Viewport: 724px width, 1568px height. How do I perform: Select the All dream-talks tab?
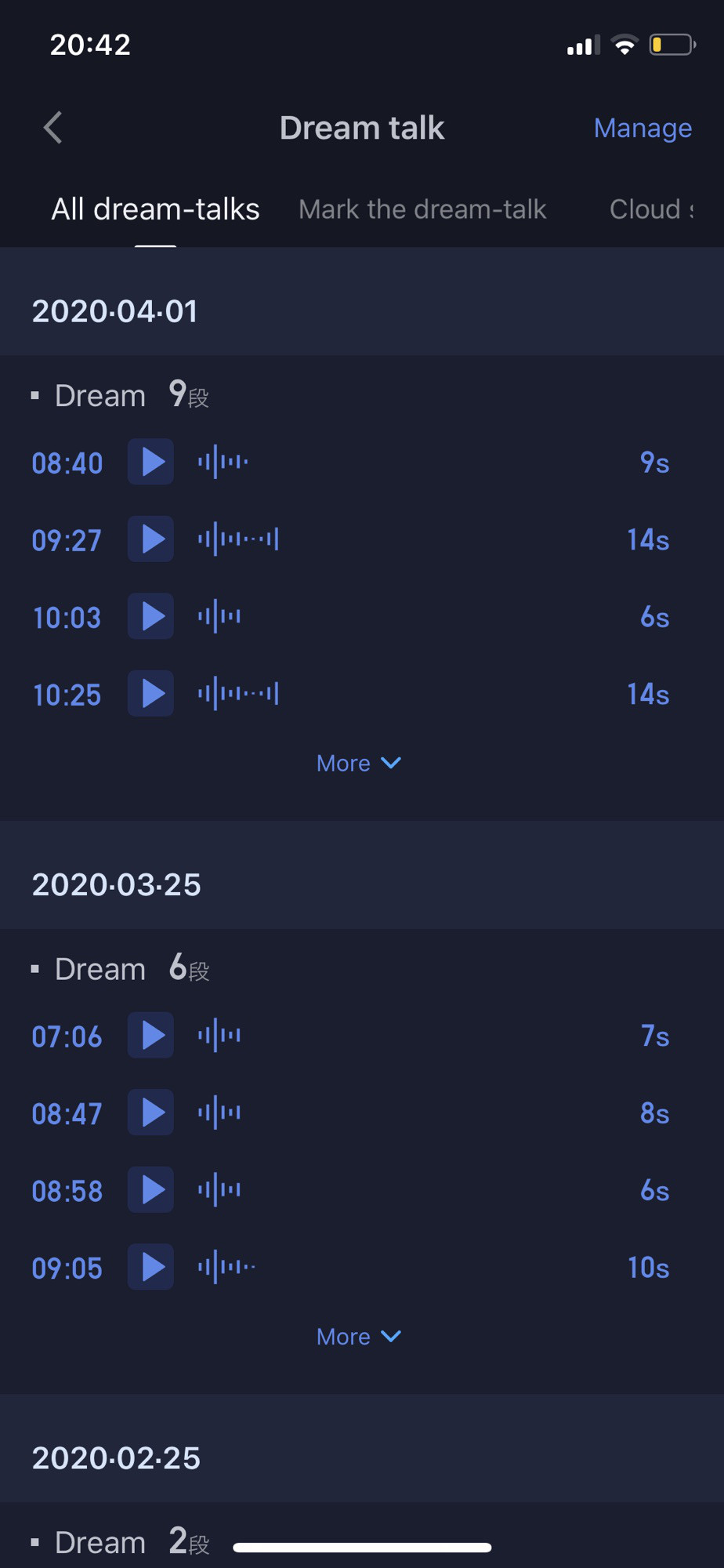coord(155,209)
